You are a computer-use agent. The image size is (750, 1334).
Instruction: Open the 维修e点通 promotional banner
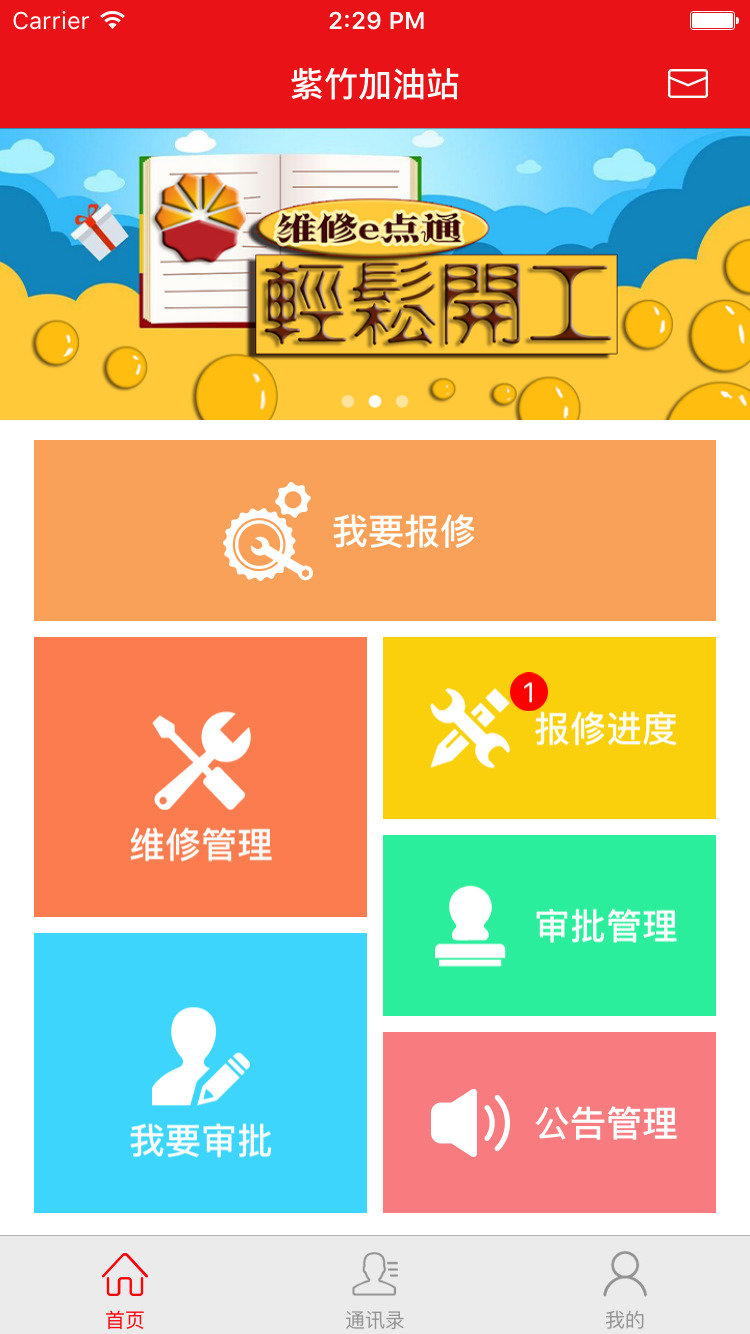pyautogui.click(x=375, y=273)
